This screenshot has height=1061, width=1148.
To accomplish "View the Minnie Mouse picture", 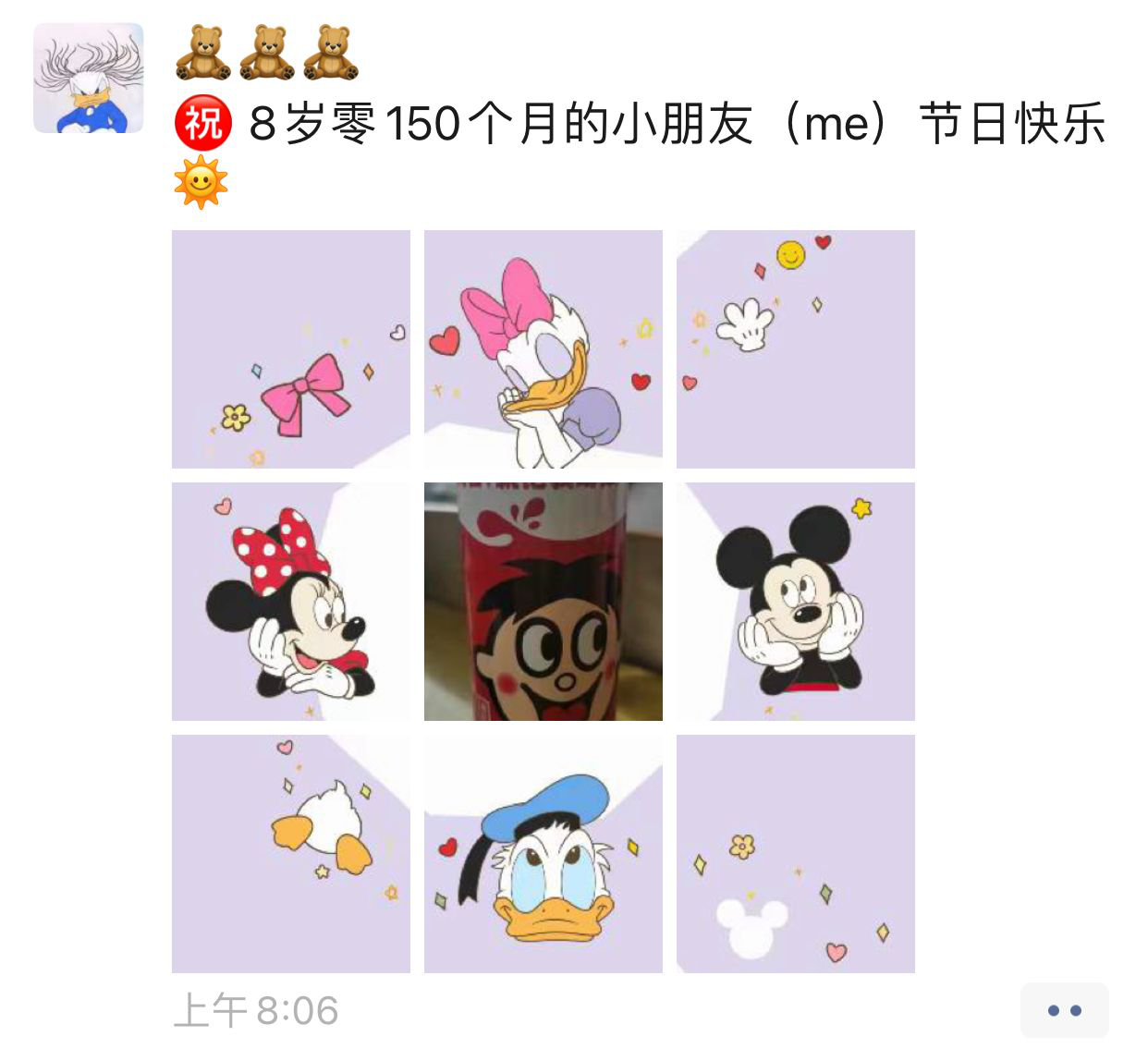I will coord(291,602).
